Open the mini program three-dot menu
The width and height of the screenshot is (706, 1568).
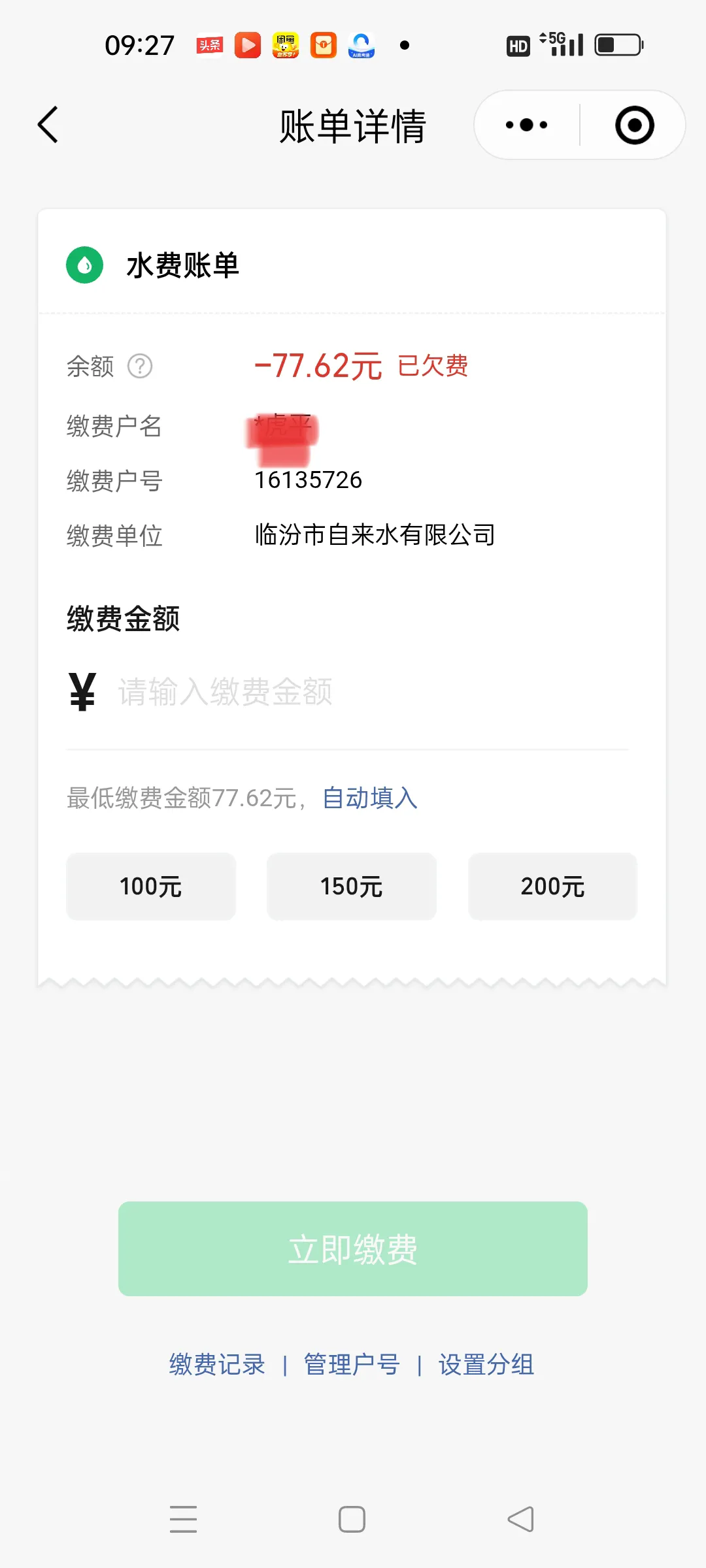[526, 125]
